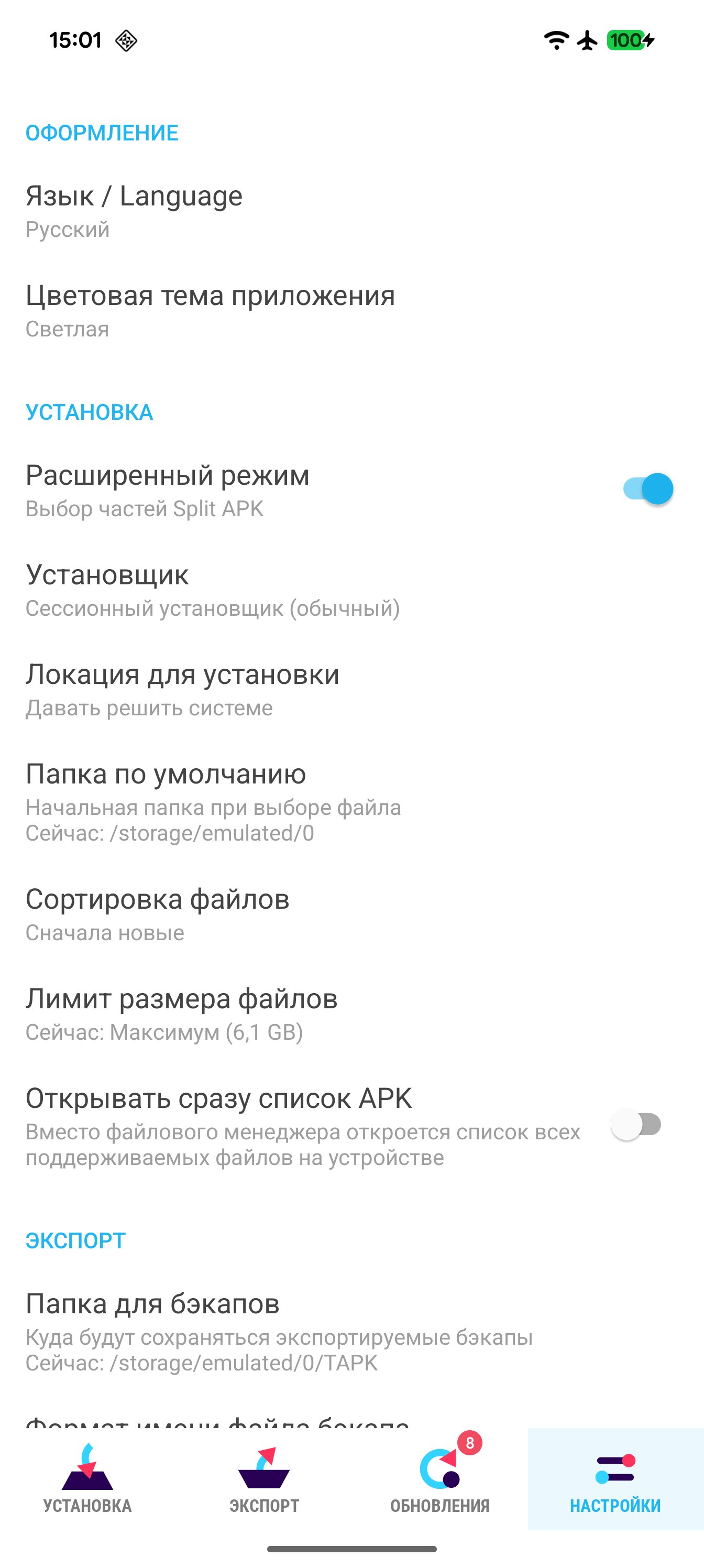The height and width of the screenshot is (1568, 704).
Task: Enable Открывать сразу список APK
Action: tap(636, 1125)
